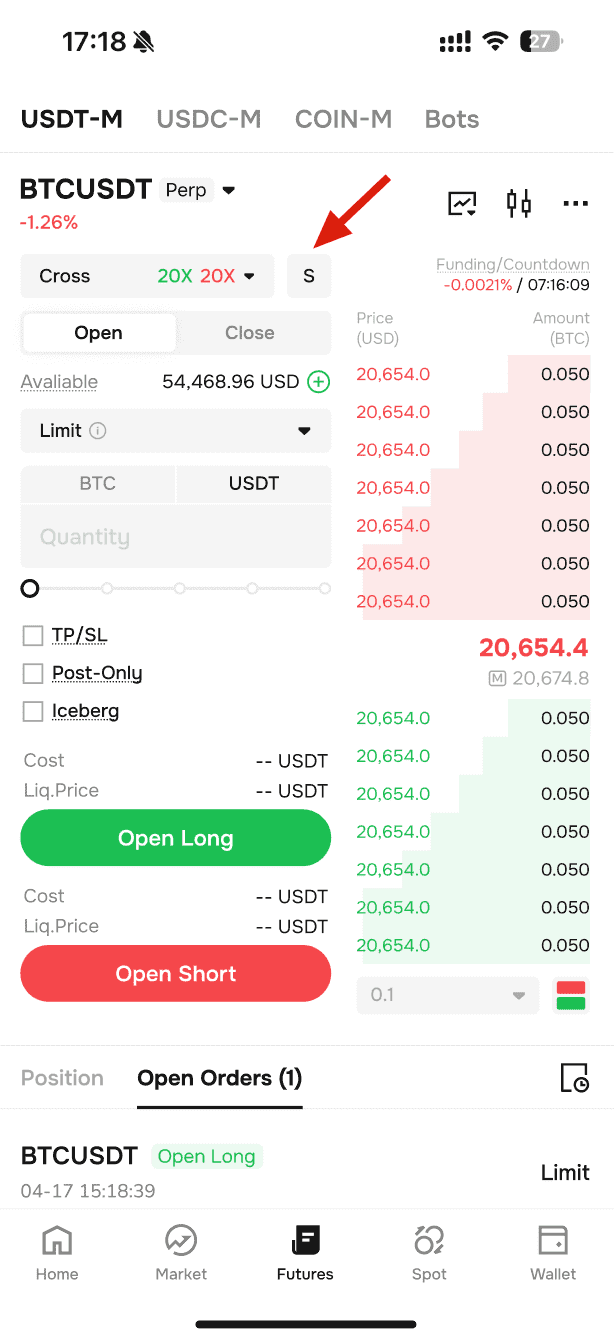Place the order with Open Long

tap(176, 838)
